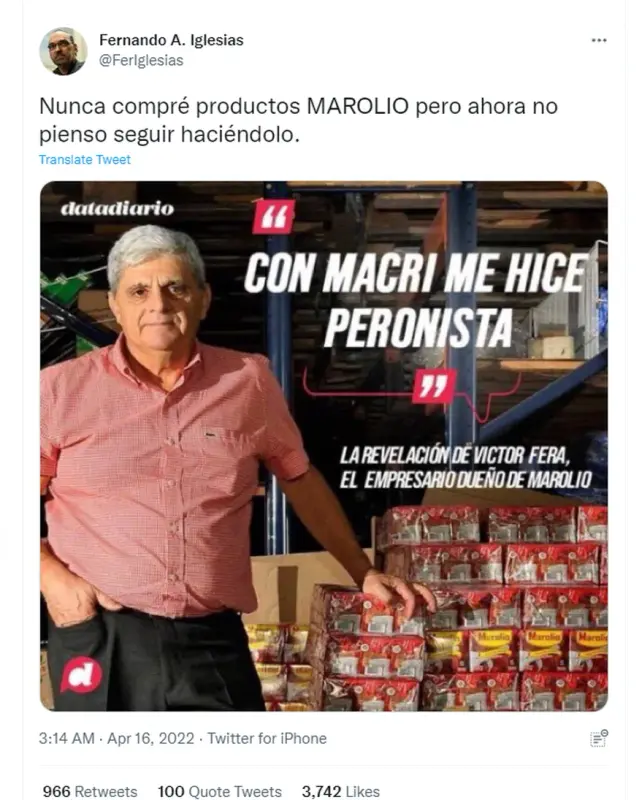View the 100 Quote Tweets

click(x=219, y=791)
